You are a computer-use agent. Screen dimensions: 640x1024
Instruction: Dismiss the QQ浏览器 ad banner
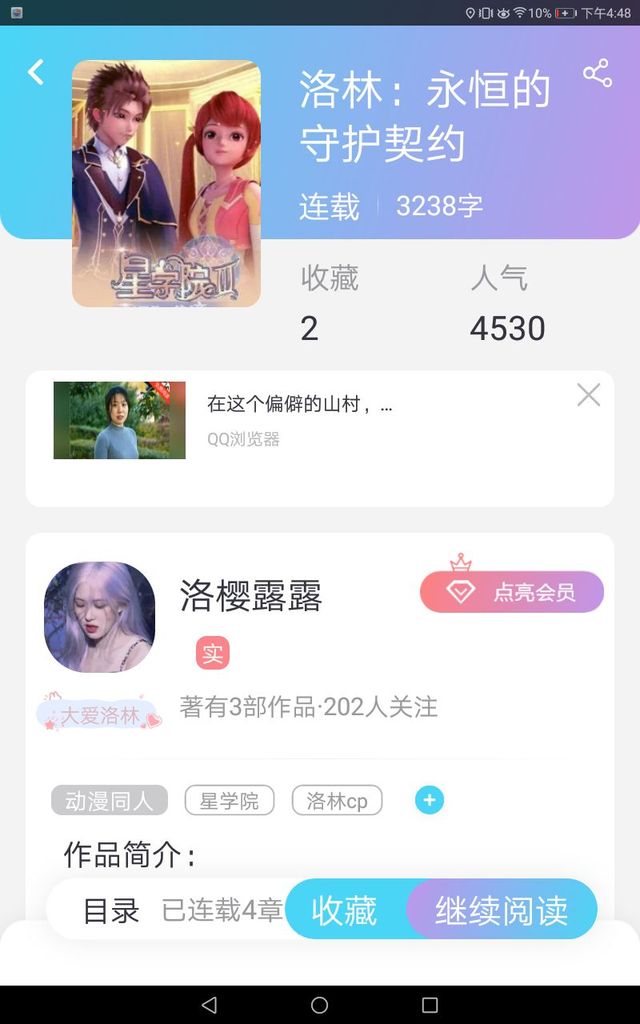[589, 395]
